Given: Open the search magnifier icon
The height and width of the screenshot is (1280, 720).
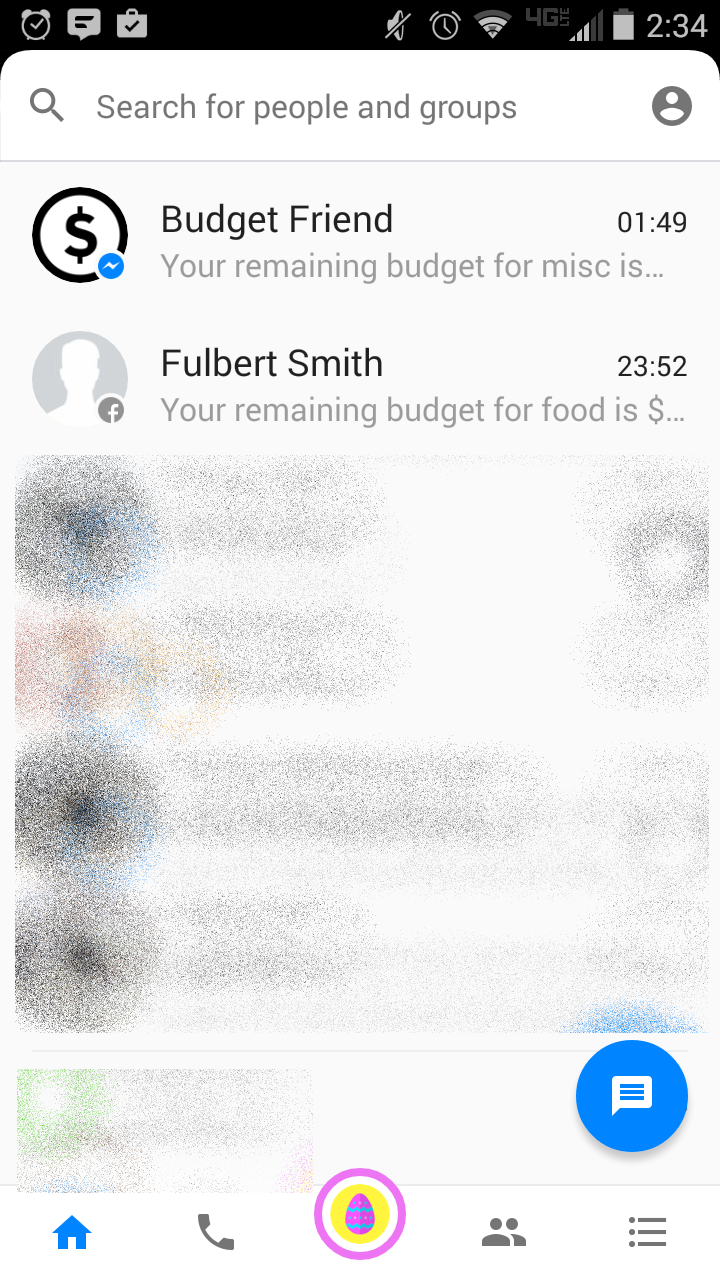Looking at the screenshot, I should (46, 105).
